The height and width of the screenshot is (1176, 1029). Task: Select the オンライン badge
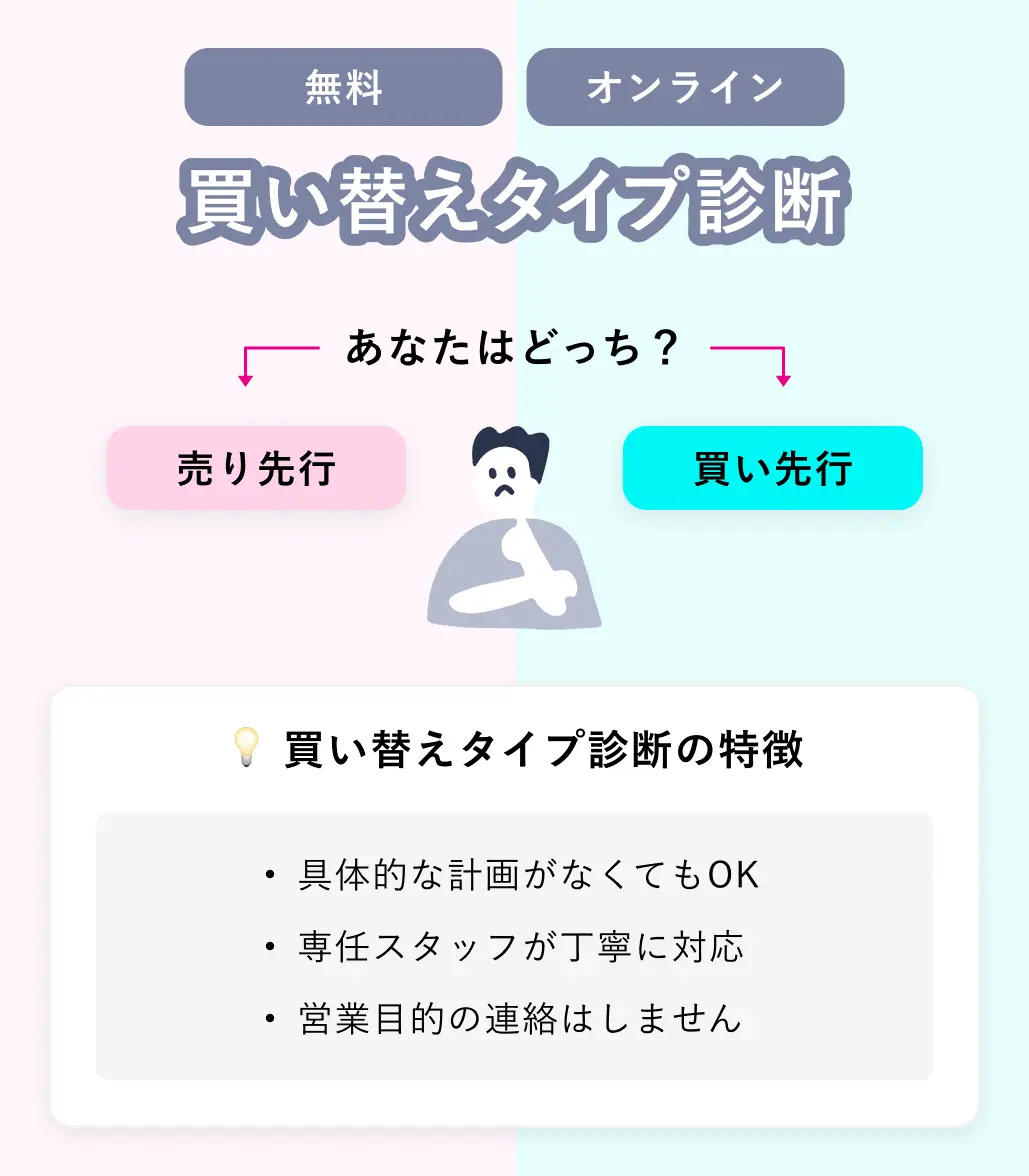point(686,86)
